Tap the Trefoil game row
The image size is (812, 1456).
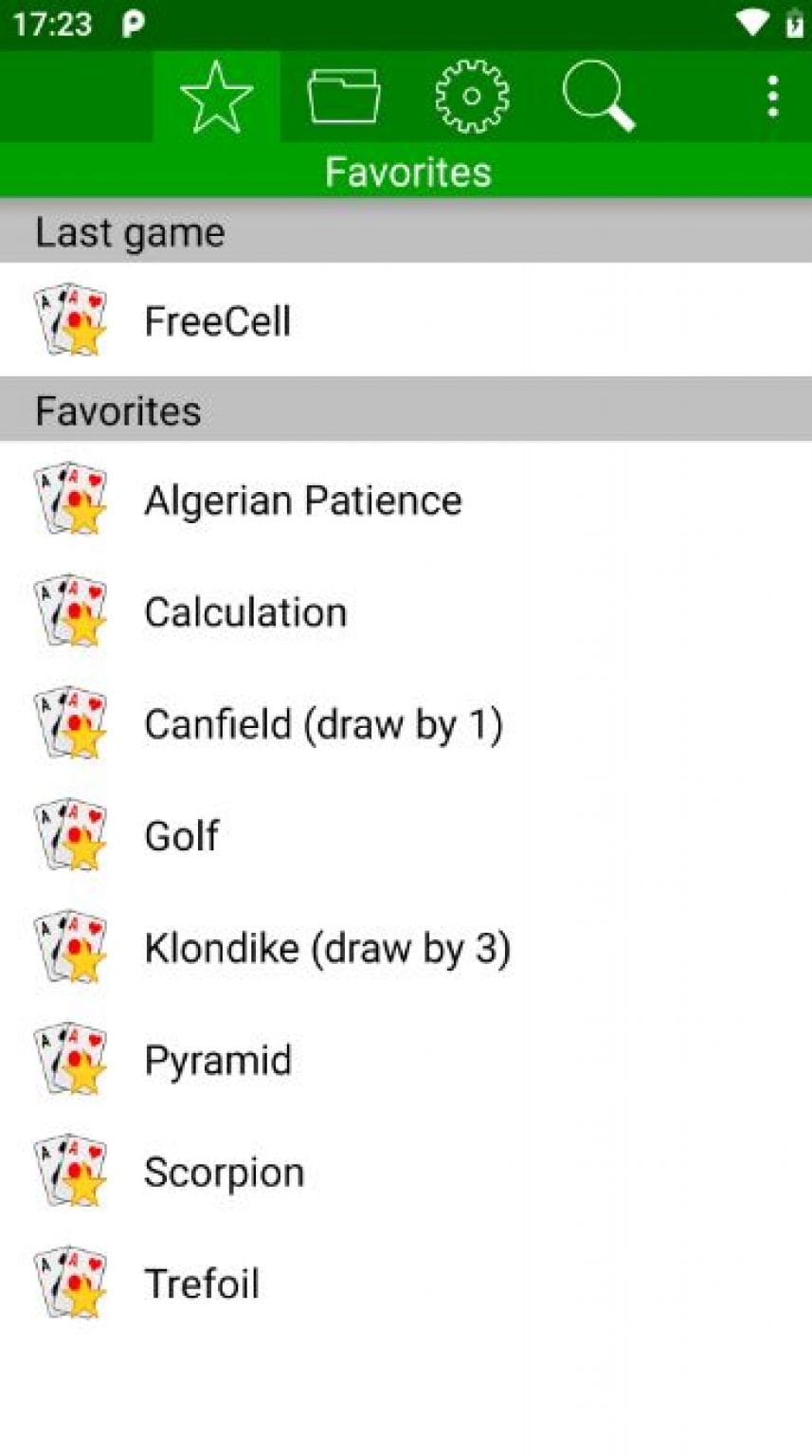click(202, 1284)
